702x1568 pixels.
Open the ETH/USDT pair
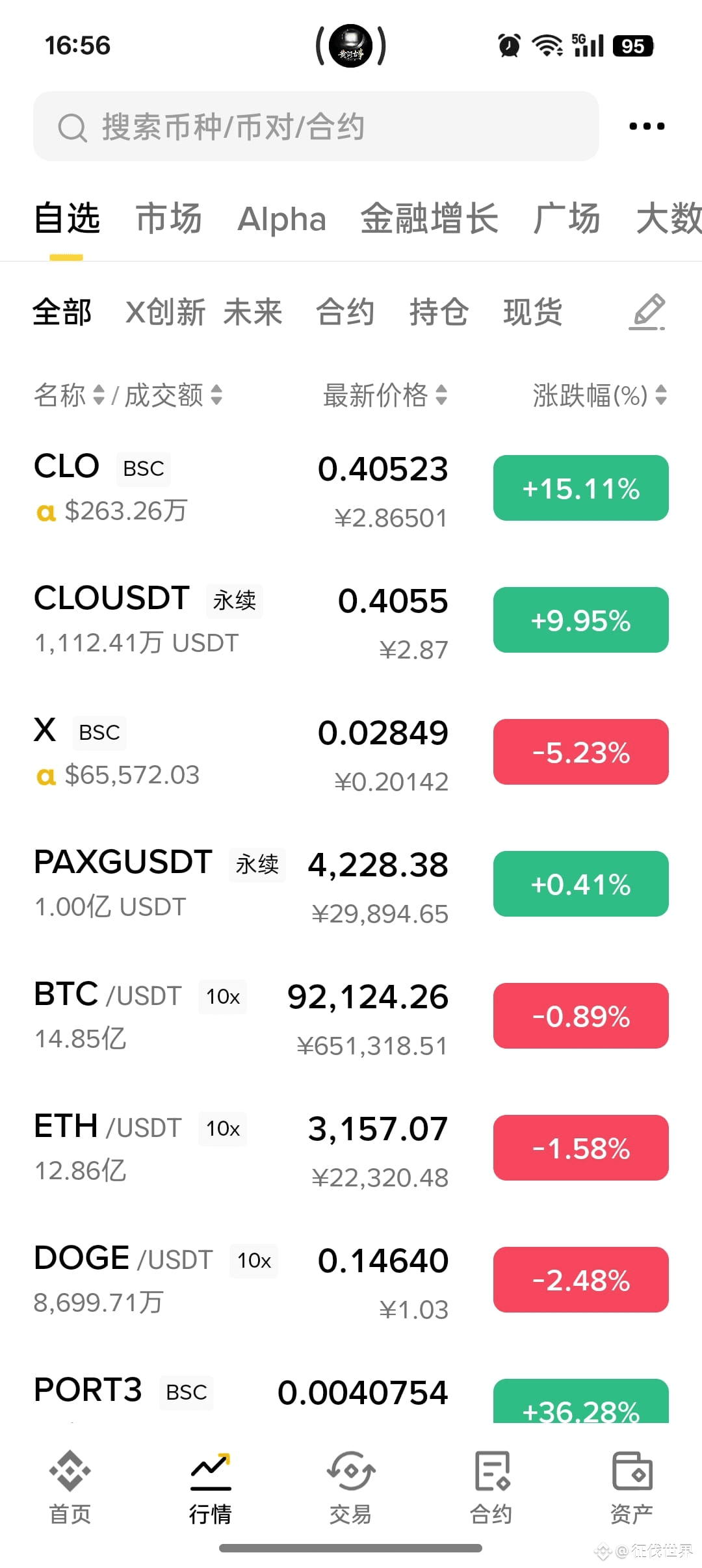click(x=351, y=1149)
